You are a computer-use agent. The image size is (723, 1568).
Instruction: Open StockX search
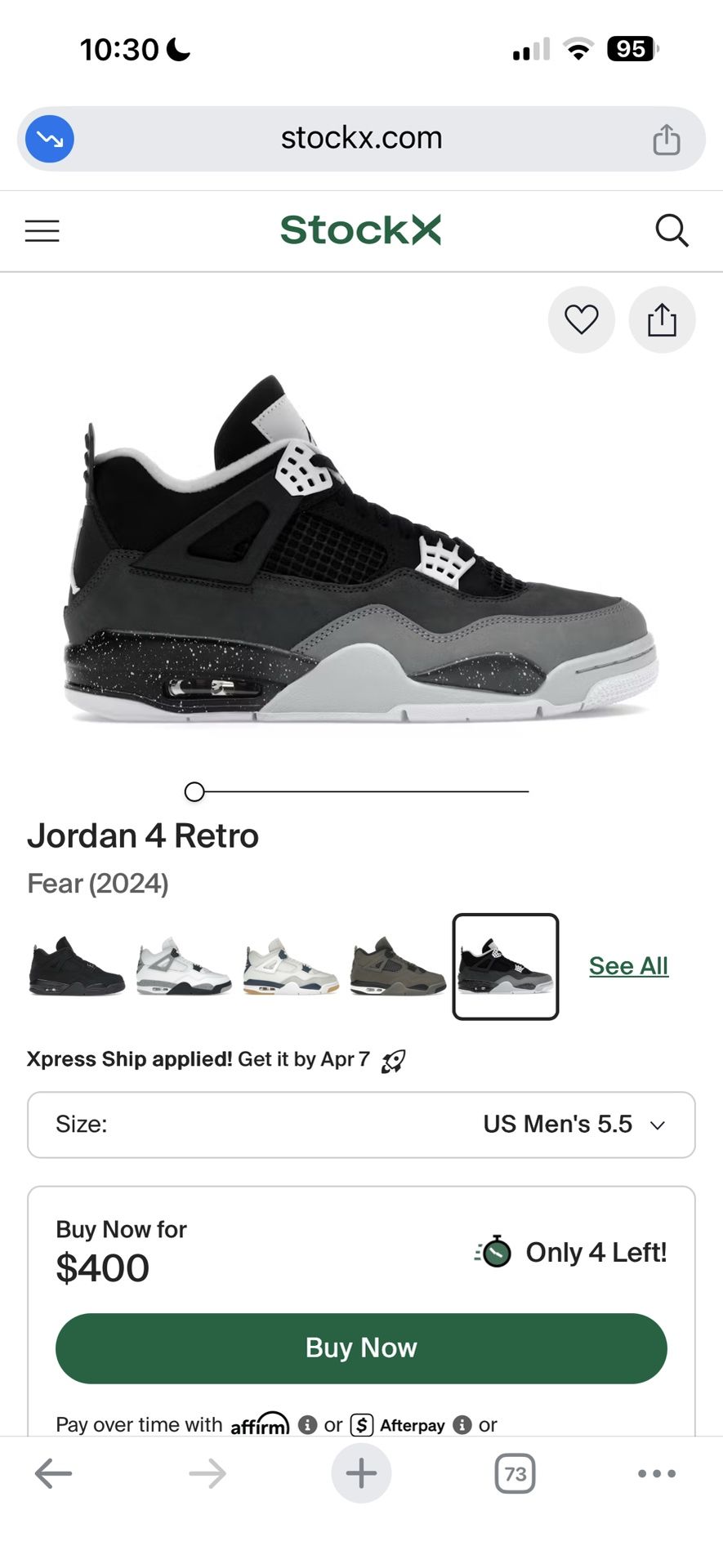[x=672, y=231]
